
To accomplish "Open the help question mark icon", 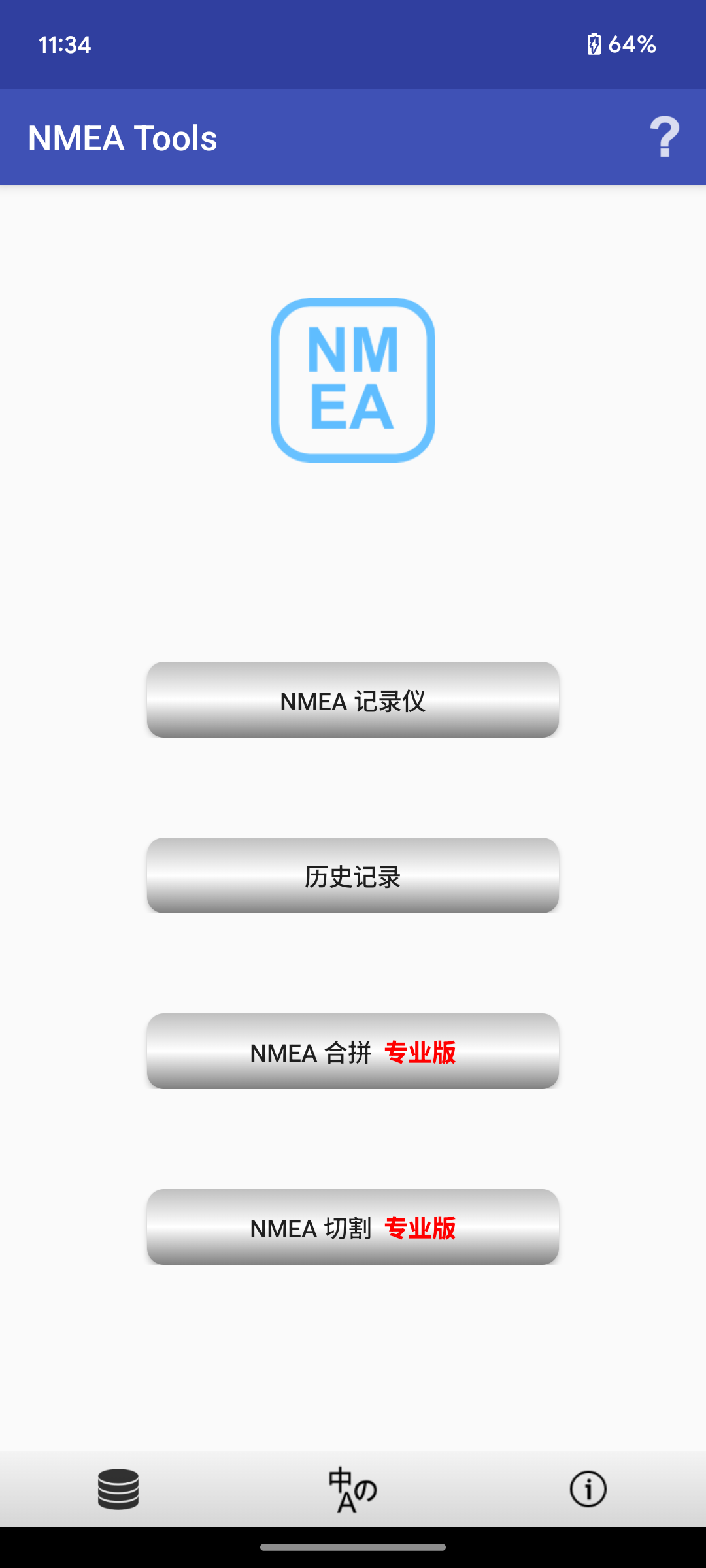I will click(x=664, y=137).
